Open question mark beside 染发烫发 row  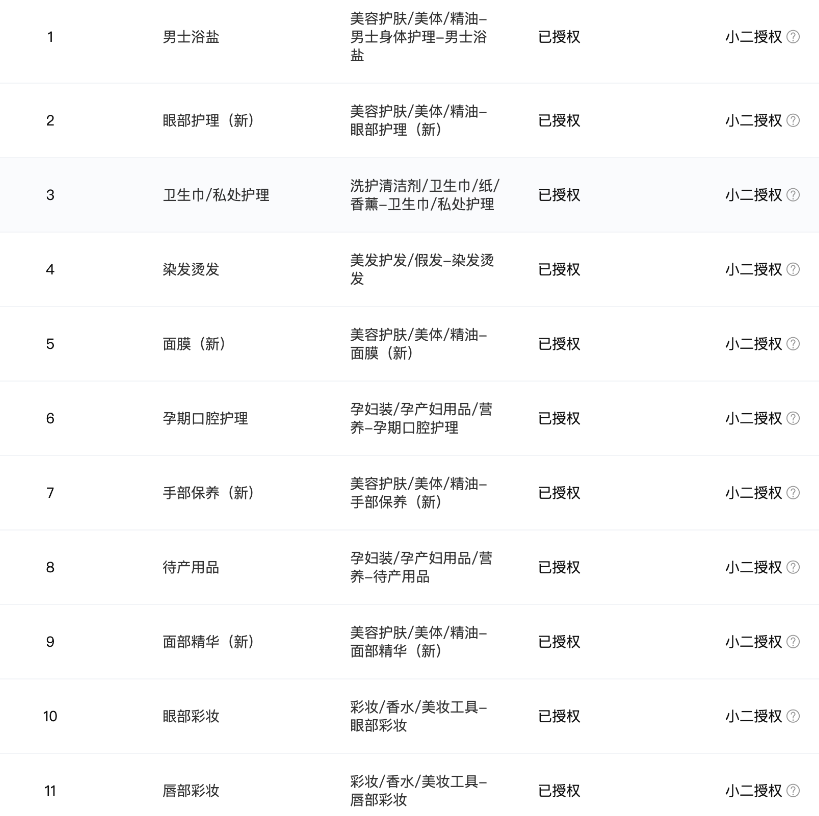793,270
